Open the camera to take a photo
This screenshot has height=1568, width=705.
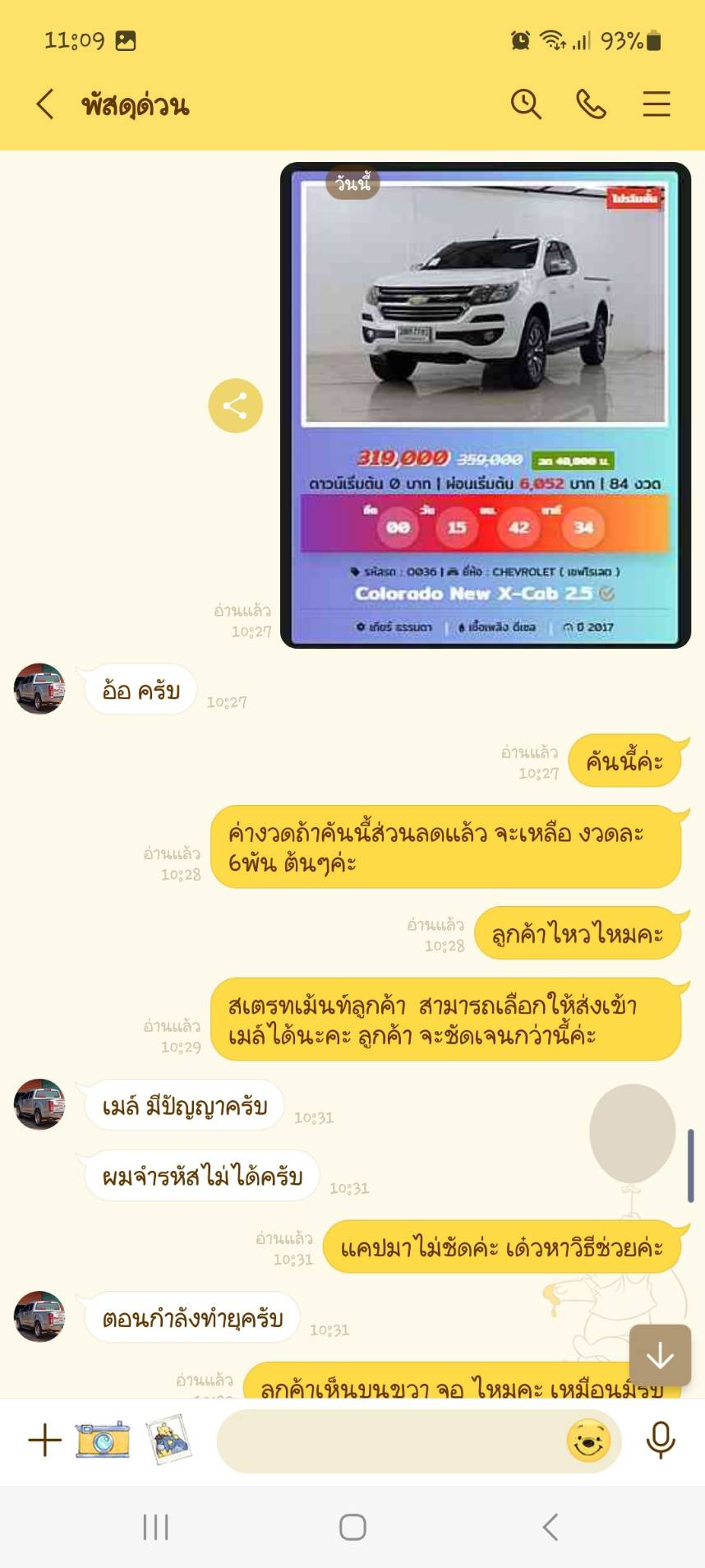pos(103,1440)
